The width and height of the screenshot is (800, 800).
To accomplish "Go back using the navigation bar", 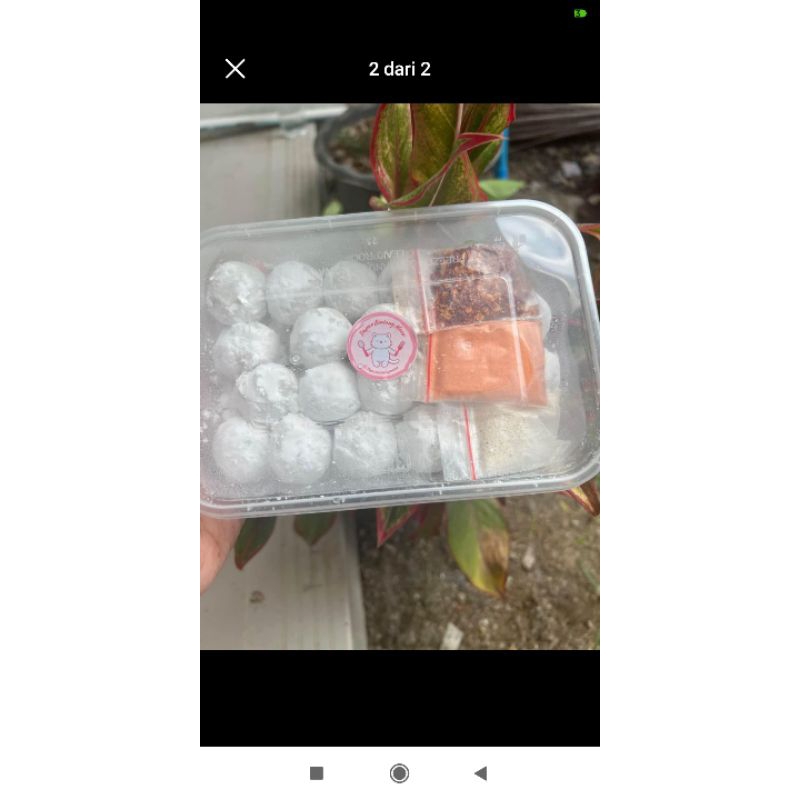I will [x=480, y=773].
